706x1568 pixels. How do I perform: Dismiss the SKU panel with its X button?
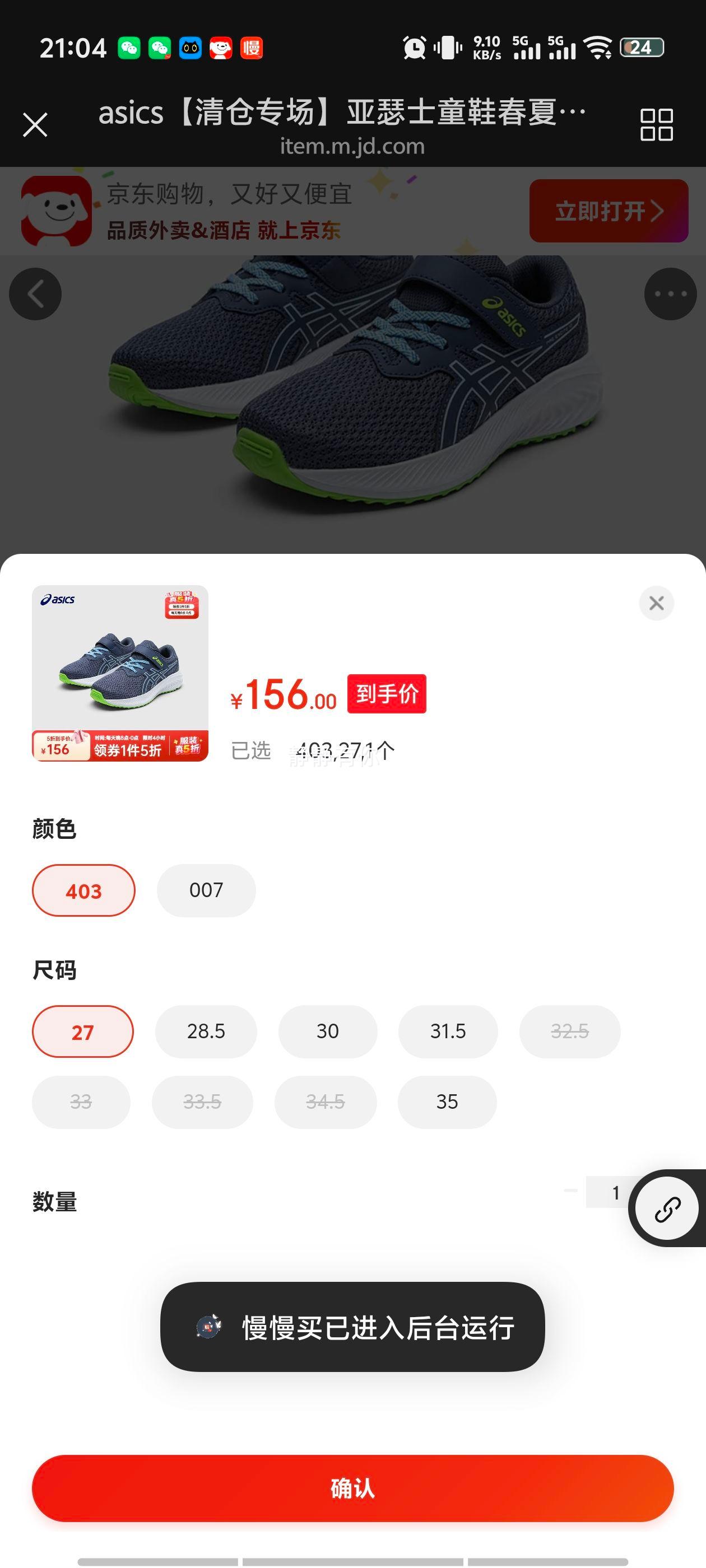[x=656, y=603]
